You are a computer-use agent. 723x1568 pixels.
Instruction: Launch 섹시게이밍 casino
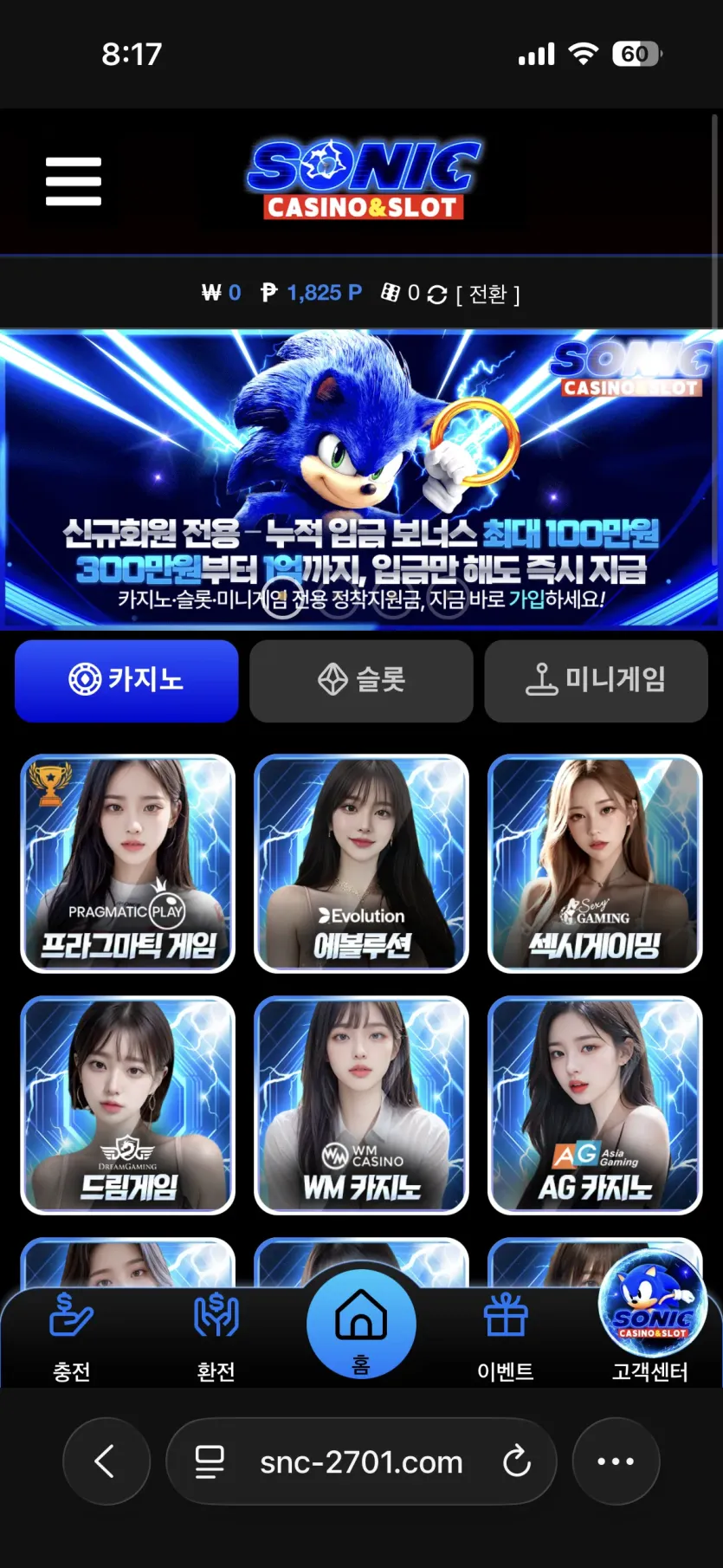(x=595, y=864)
